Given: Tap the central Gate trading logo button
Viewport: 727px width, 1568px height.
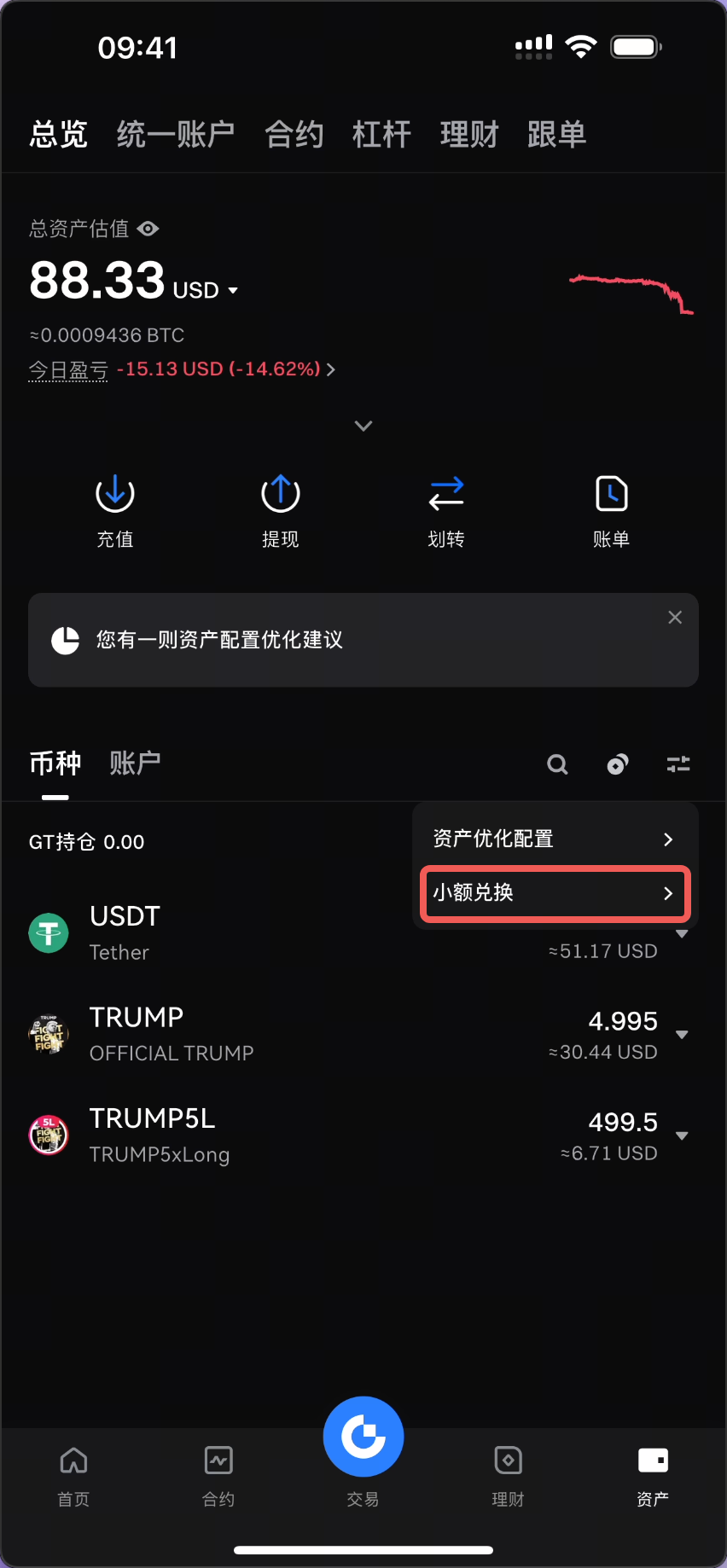Looking at the screenshot, I should click(363, 1436).
